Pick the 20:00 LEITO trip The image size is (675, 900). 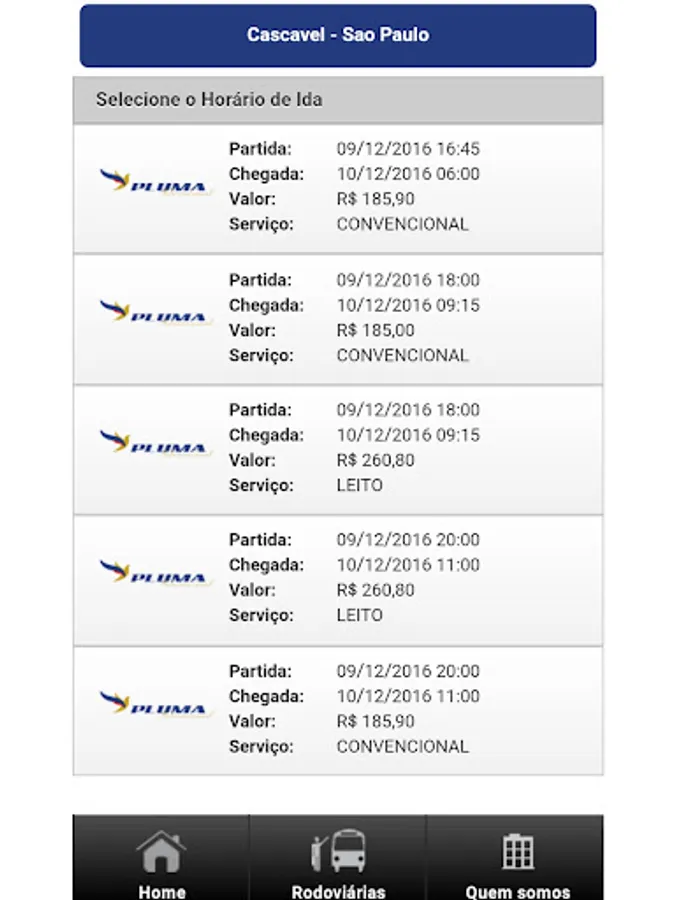point(338,579)
